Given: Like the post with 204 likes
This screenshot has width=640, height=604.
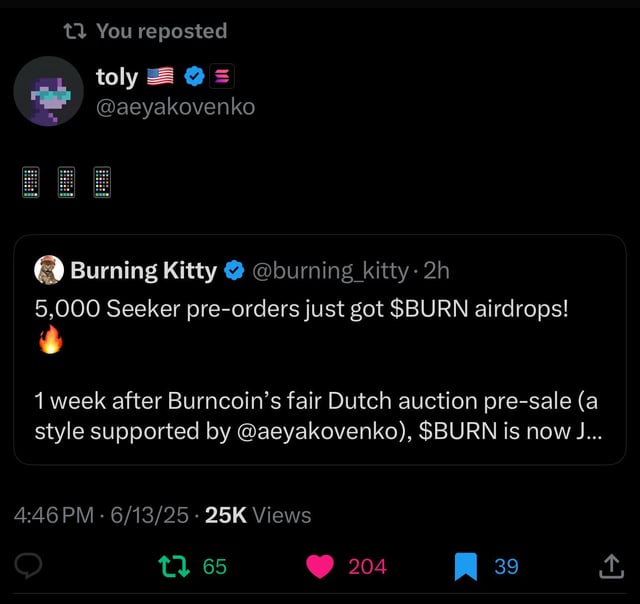Looking at the screenshot, I should 321,567.
